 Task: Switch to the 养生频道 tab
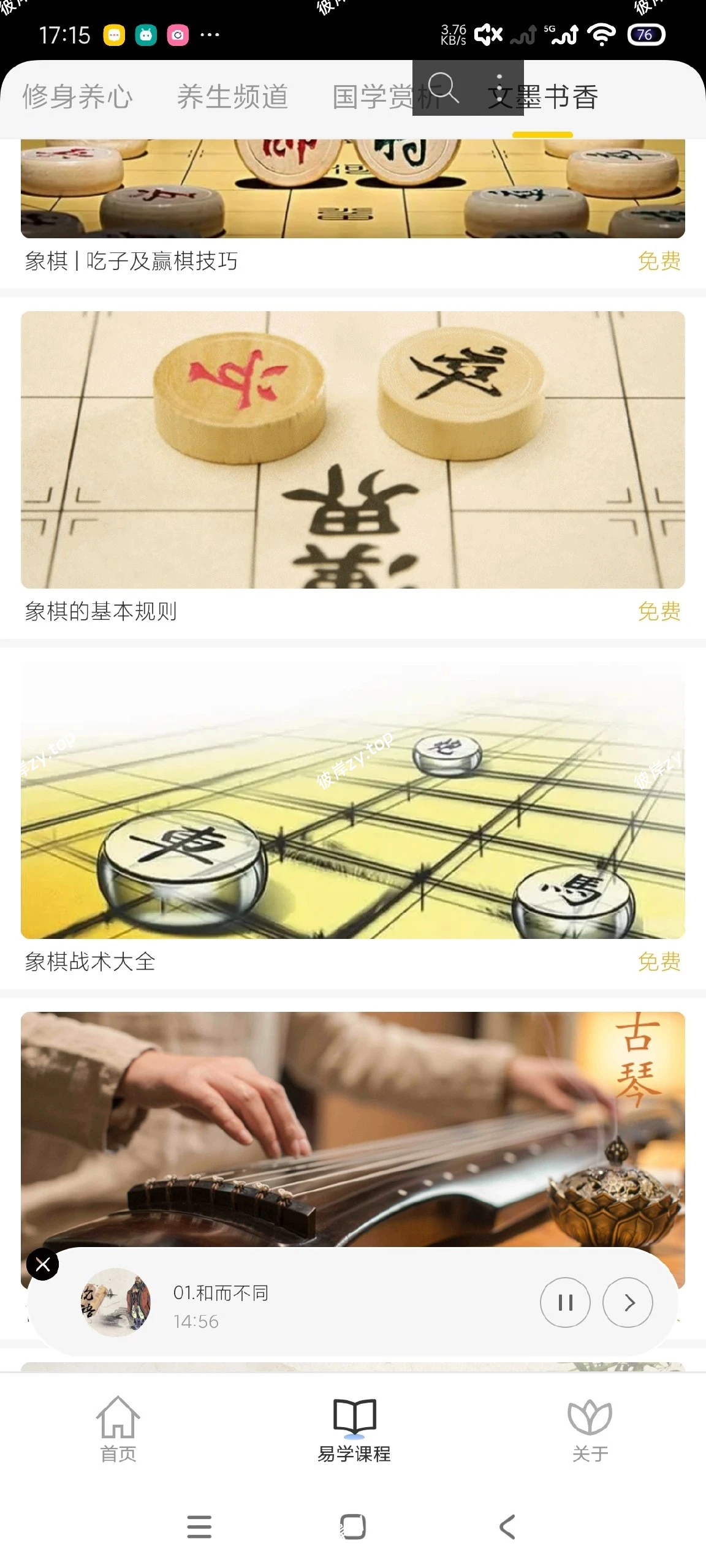(x=232, y=97)
